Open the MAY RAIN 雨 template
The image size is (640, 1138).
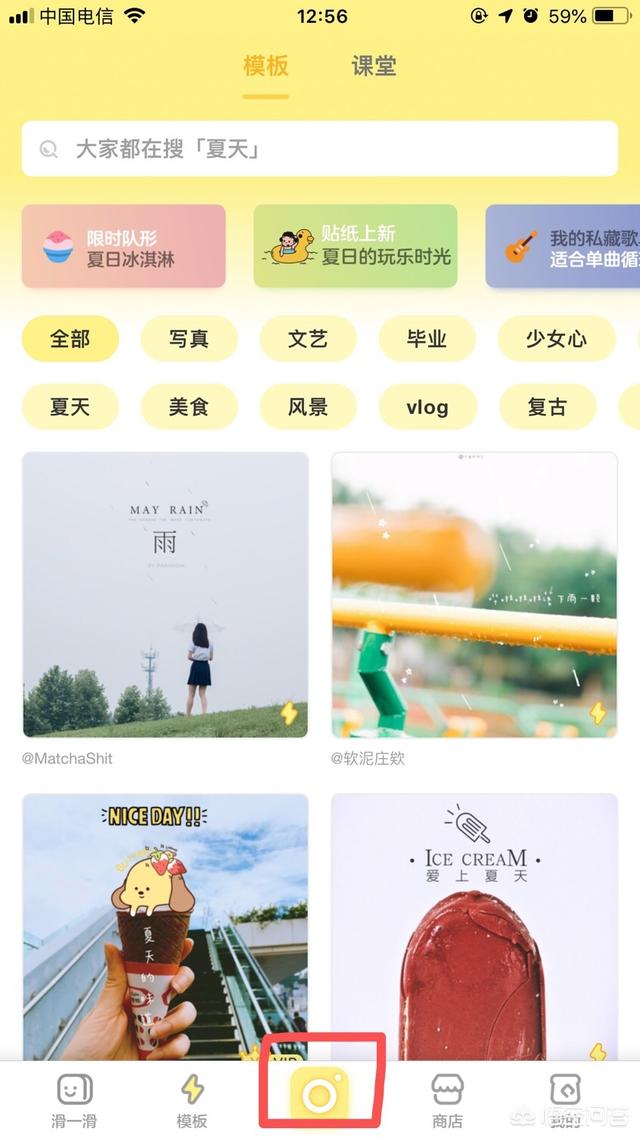click(x=165, y=594)
